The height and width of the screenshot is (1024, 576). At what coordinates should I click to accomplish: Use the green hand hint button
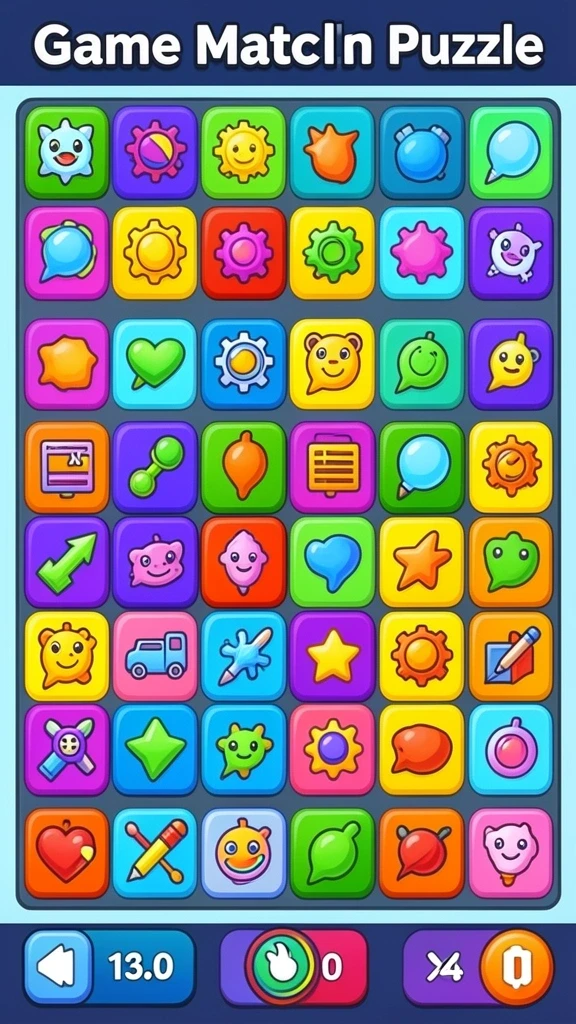pos(283,966)
